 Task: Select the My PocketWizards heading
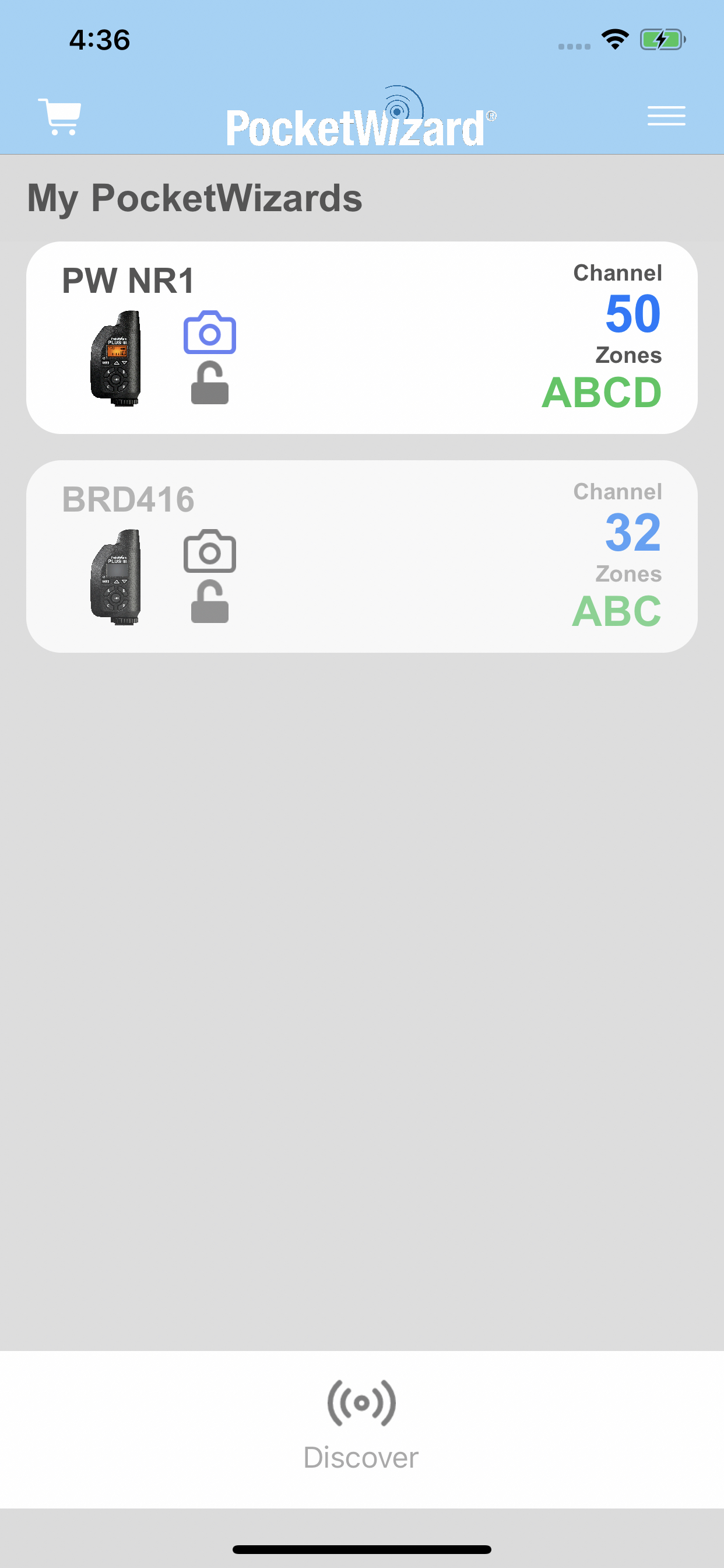(195, 197)
